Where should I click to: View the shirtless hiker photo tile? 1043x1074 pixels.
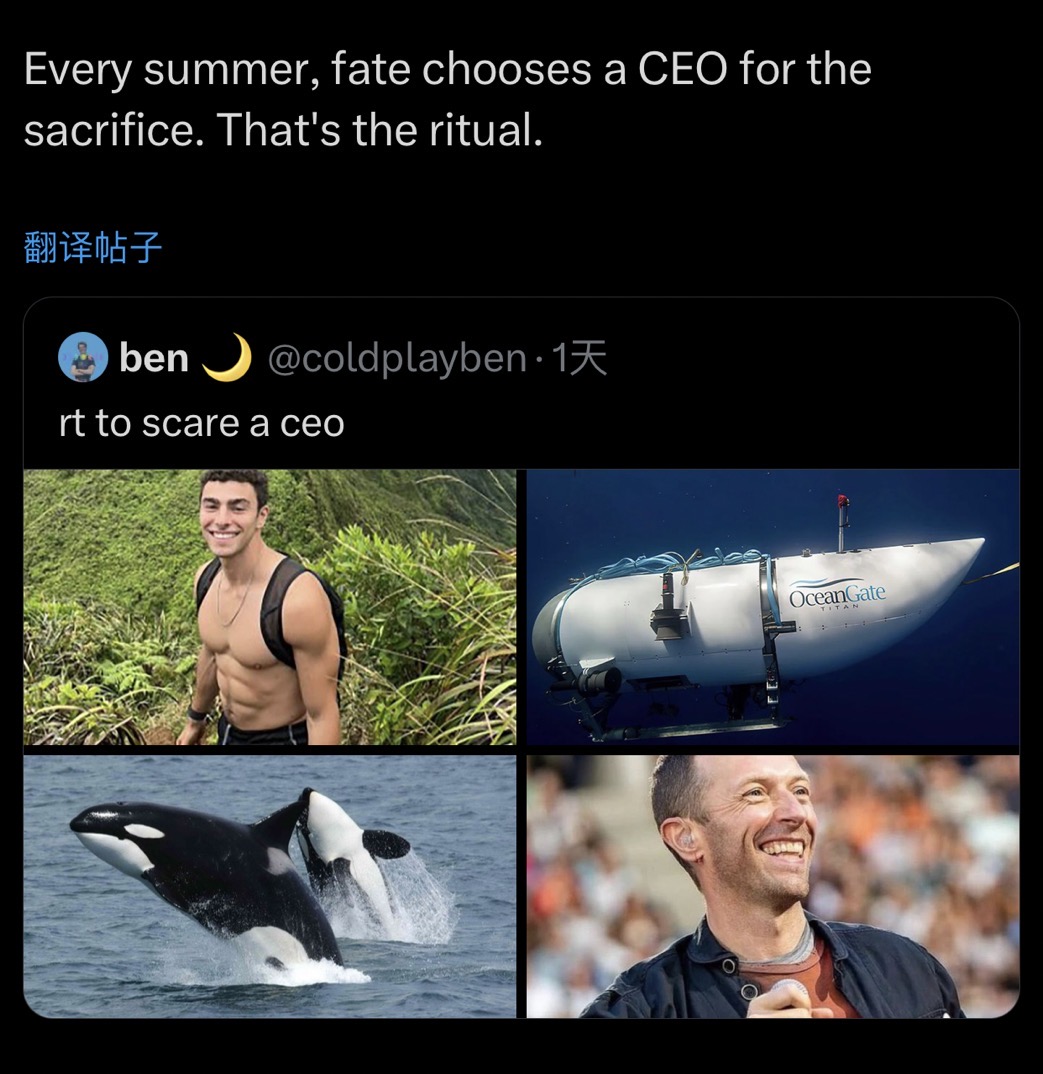(x=270, y=607)
